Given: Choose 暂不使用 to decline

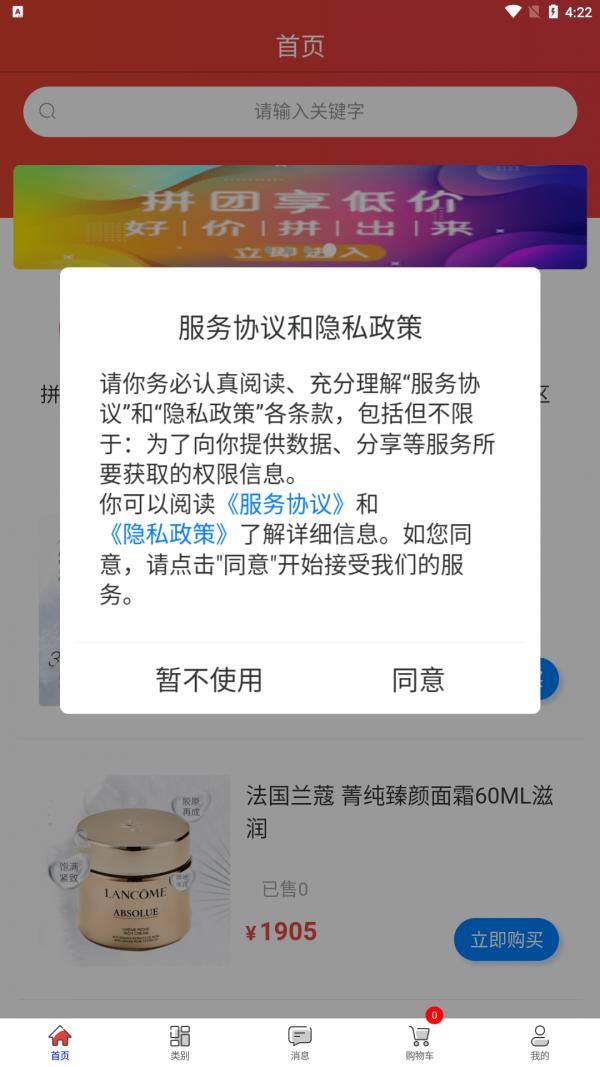Looking at the screenshot, I should [x=209, y=680].
